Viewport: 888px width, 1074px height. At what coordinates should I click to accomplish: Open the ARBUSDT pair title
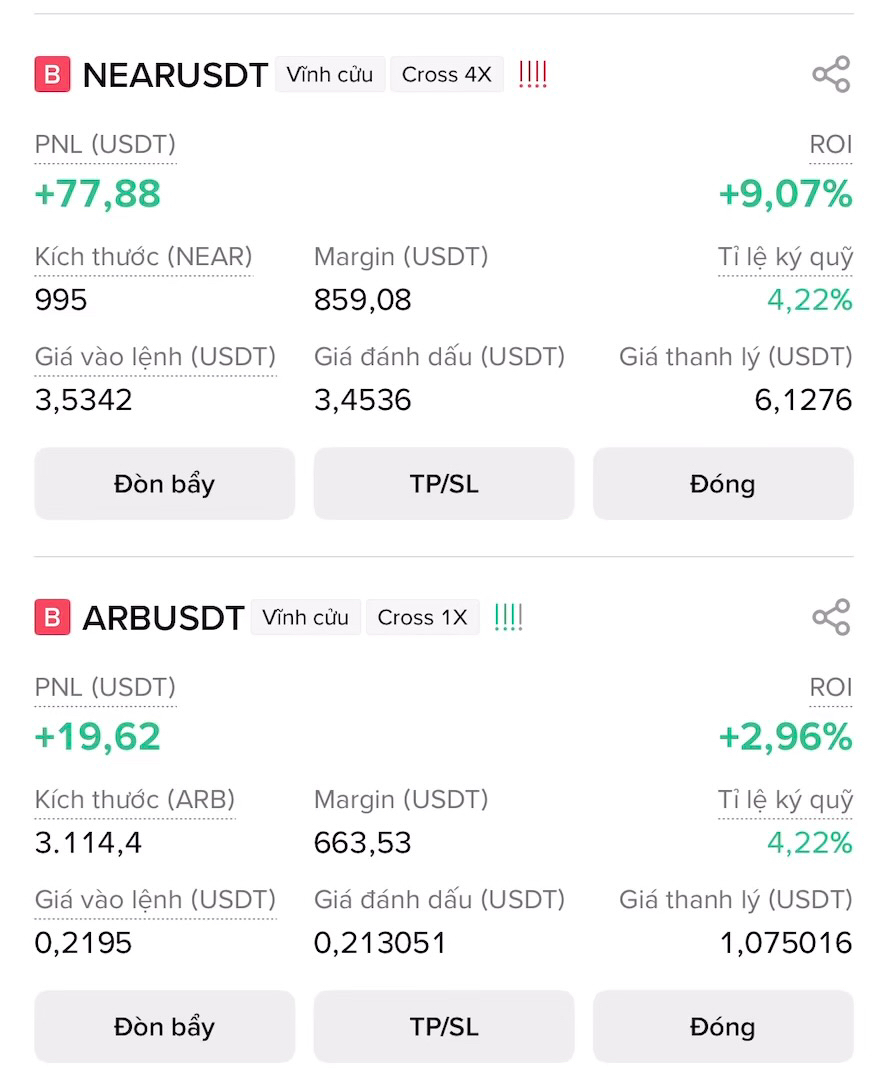pos(163,618)
